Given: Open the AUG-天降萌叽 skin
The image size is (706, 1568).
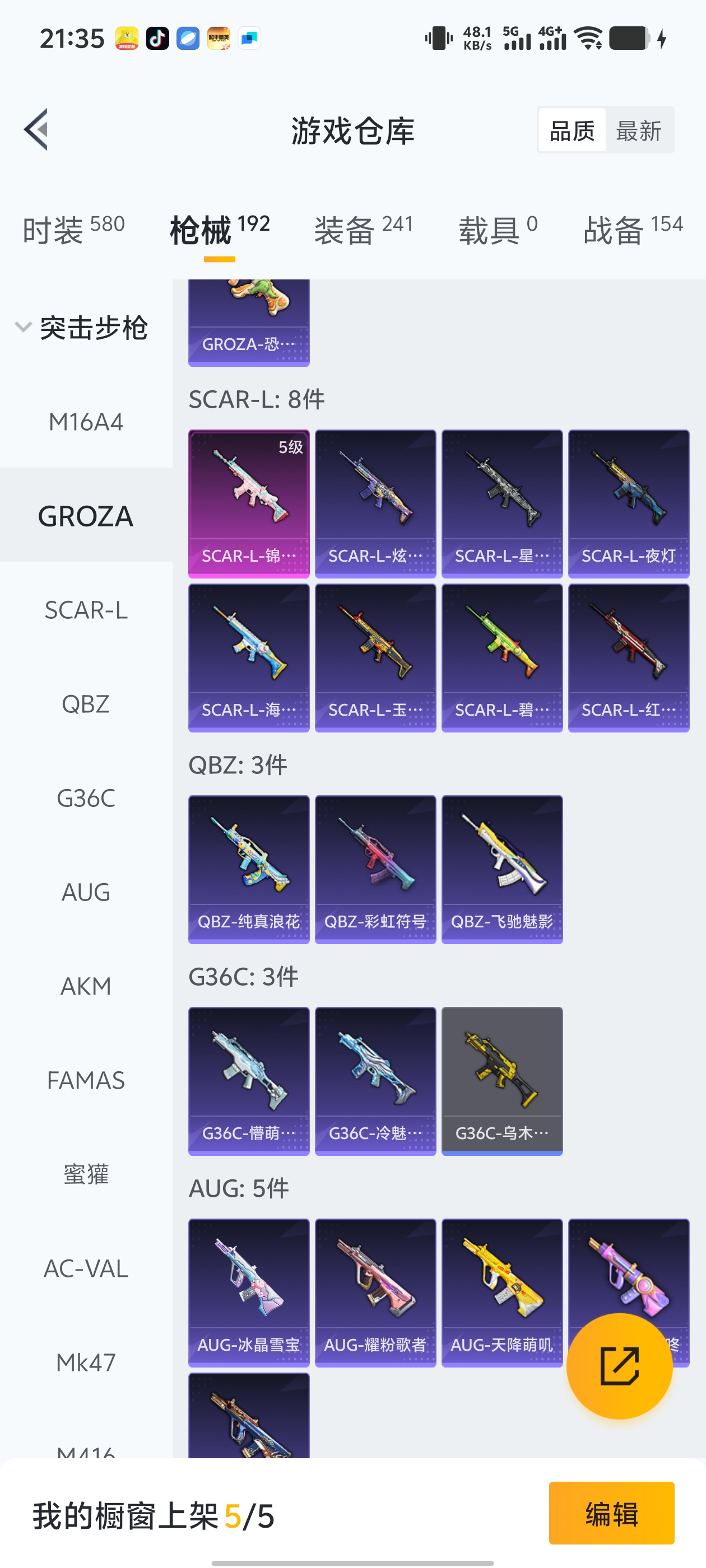Looking at the screenshot, I should coord(501,1292).
